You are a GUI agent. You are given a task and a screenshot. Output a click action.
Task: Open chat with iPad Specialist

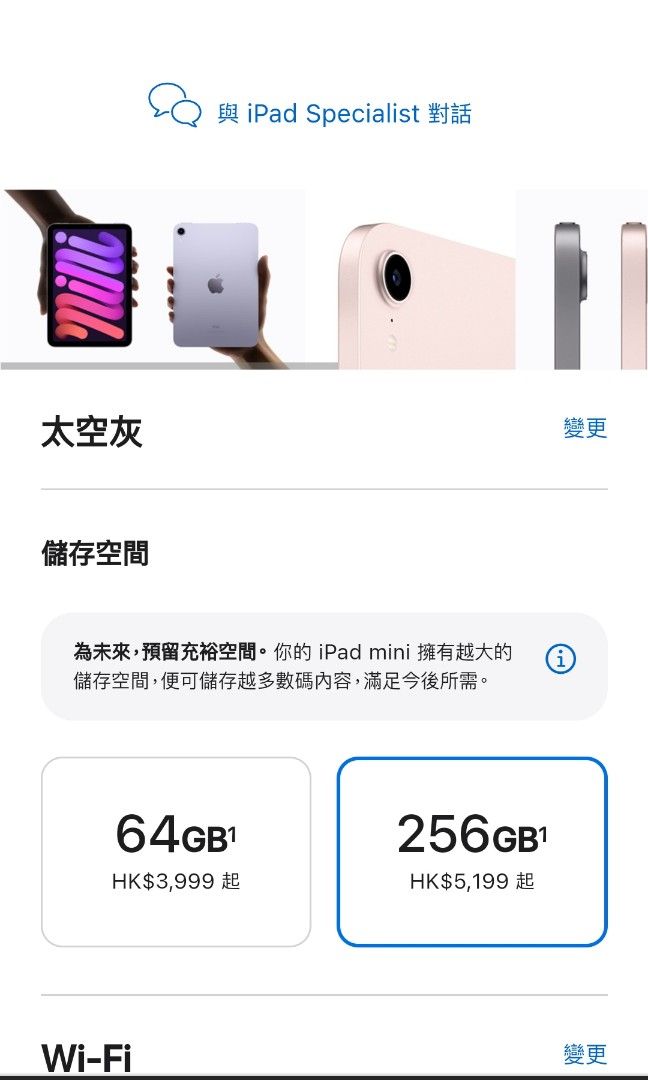coord(310,112)
